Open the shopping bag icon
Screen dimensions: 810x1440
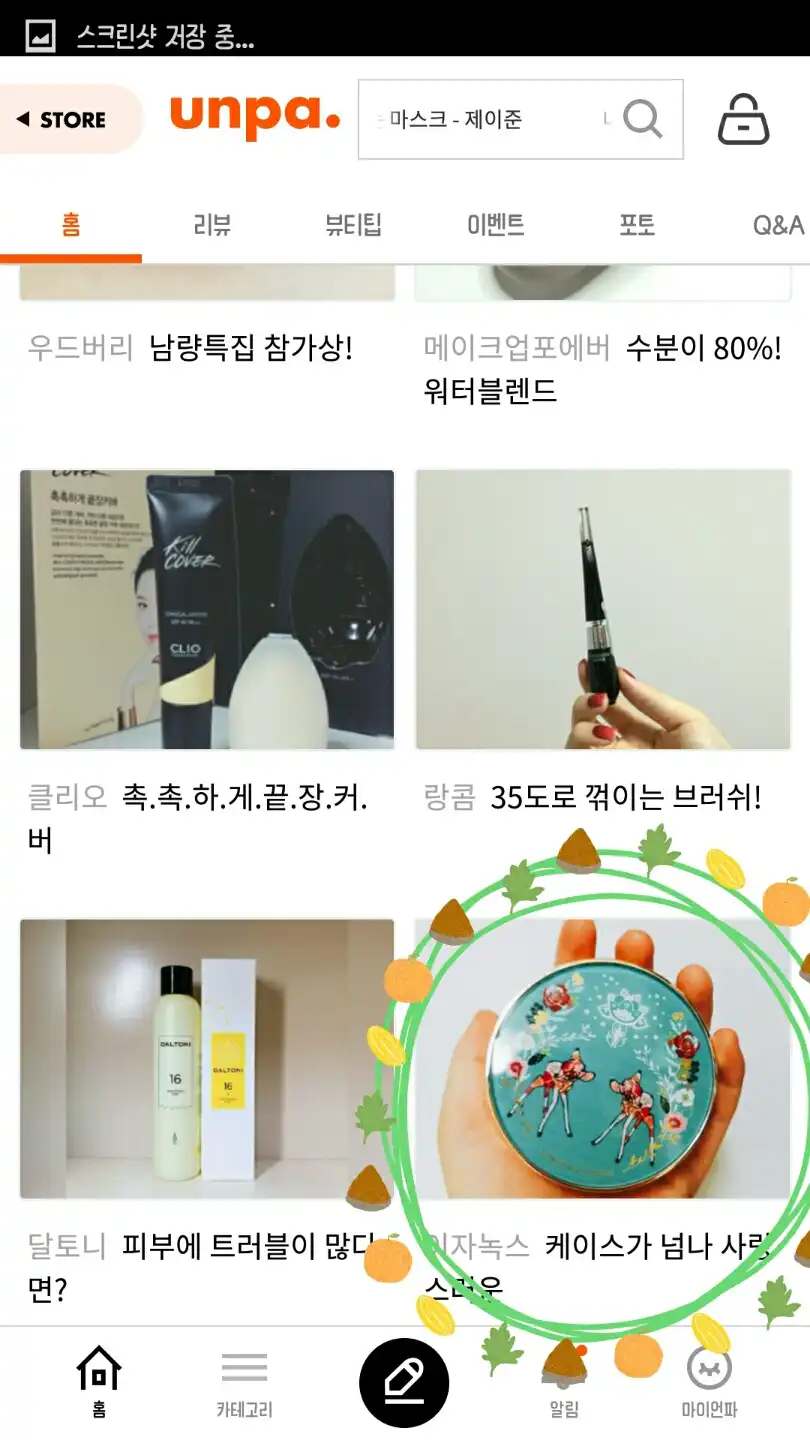click(744, 120)
